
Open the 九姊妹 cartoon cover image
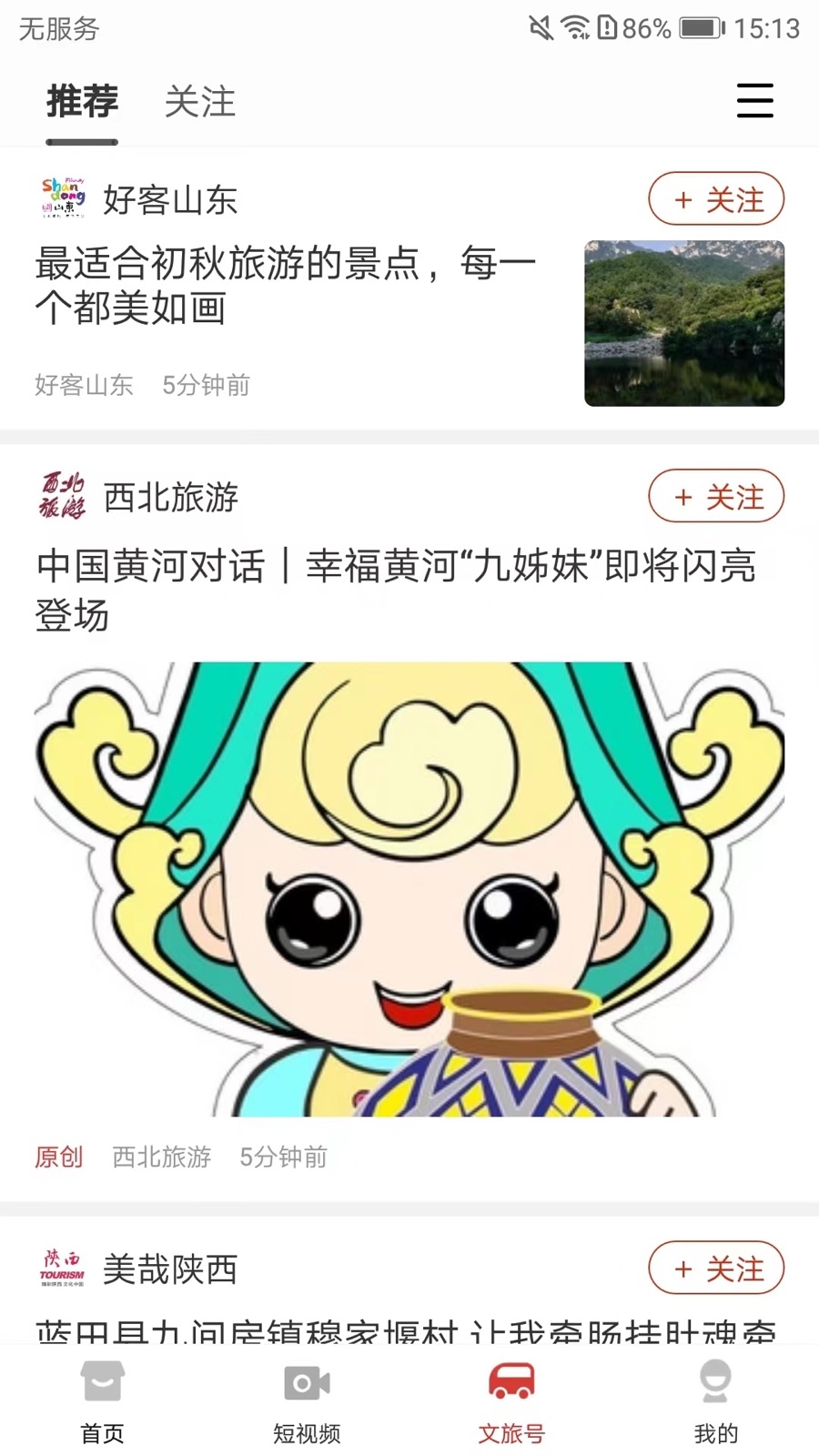[x=409, y=889]
